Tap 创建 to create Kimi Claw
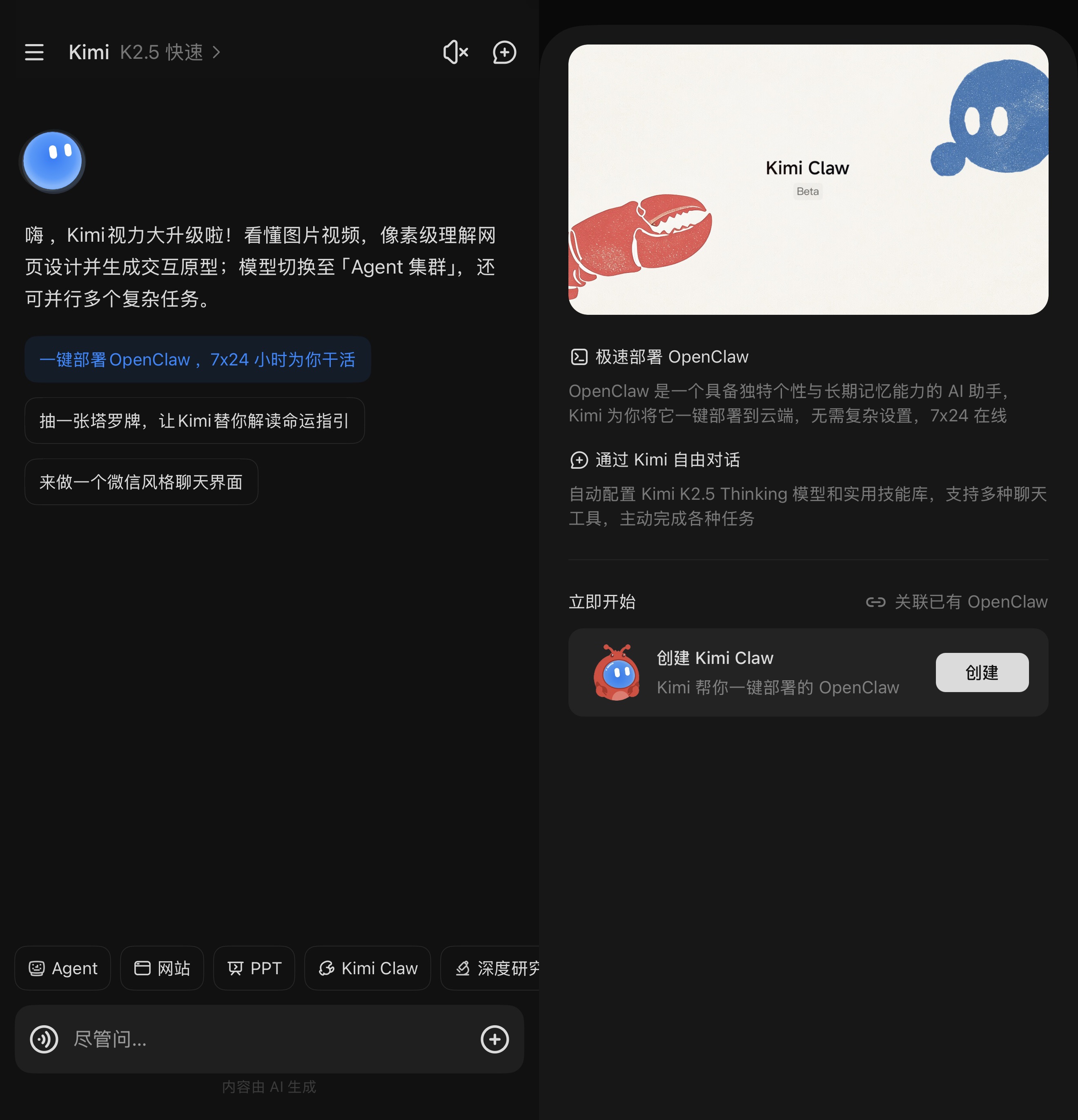 coord(981,672)
